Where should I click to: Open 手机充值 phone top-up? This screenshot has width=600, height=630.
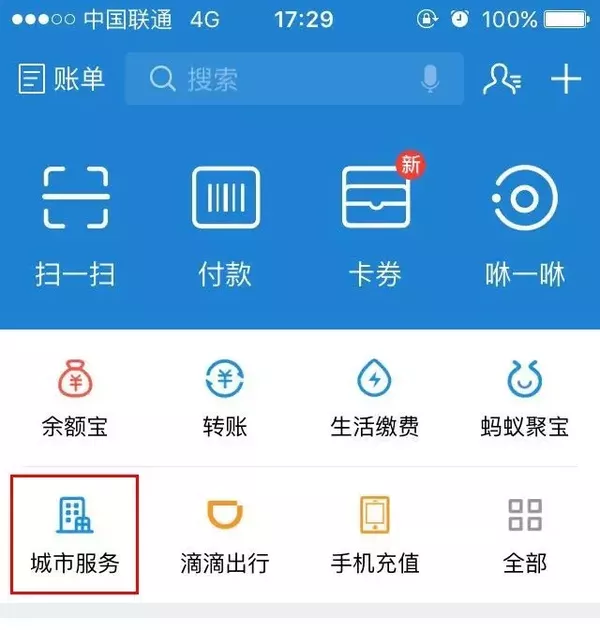tap(375, 535)
